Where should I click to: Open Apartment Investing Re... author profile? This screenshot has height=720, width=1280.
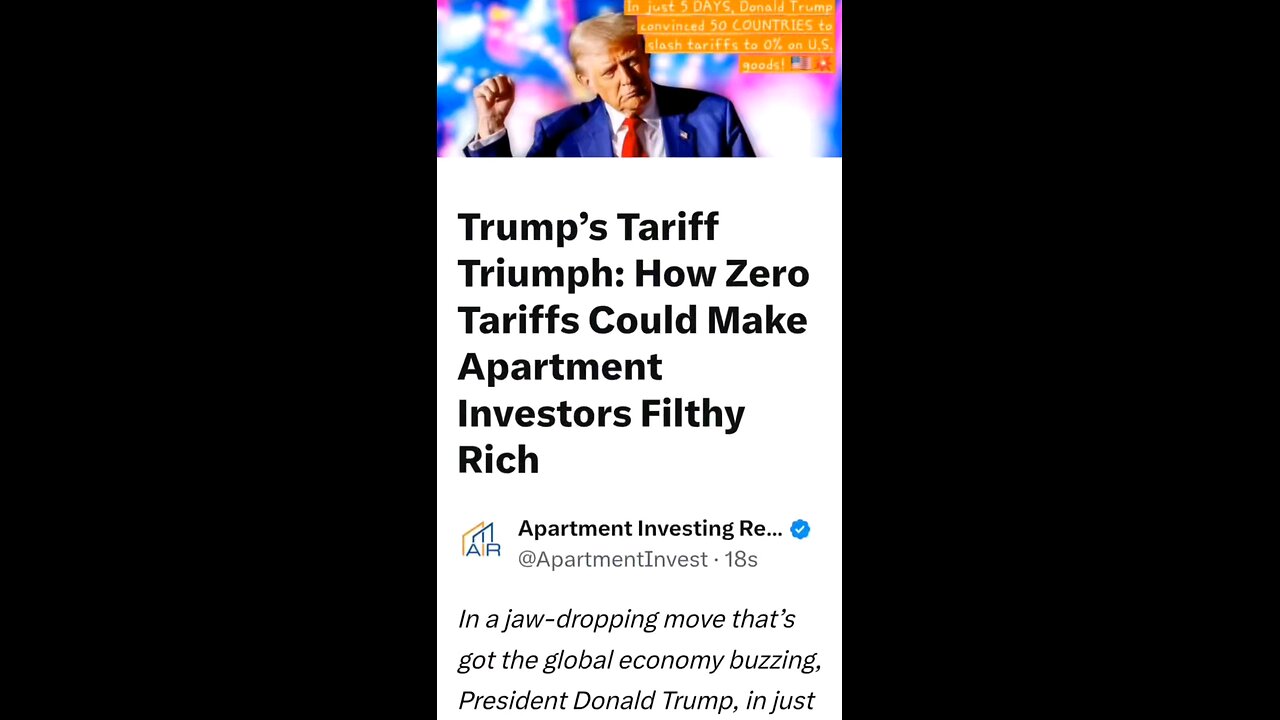[x=650, y=529]
